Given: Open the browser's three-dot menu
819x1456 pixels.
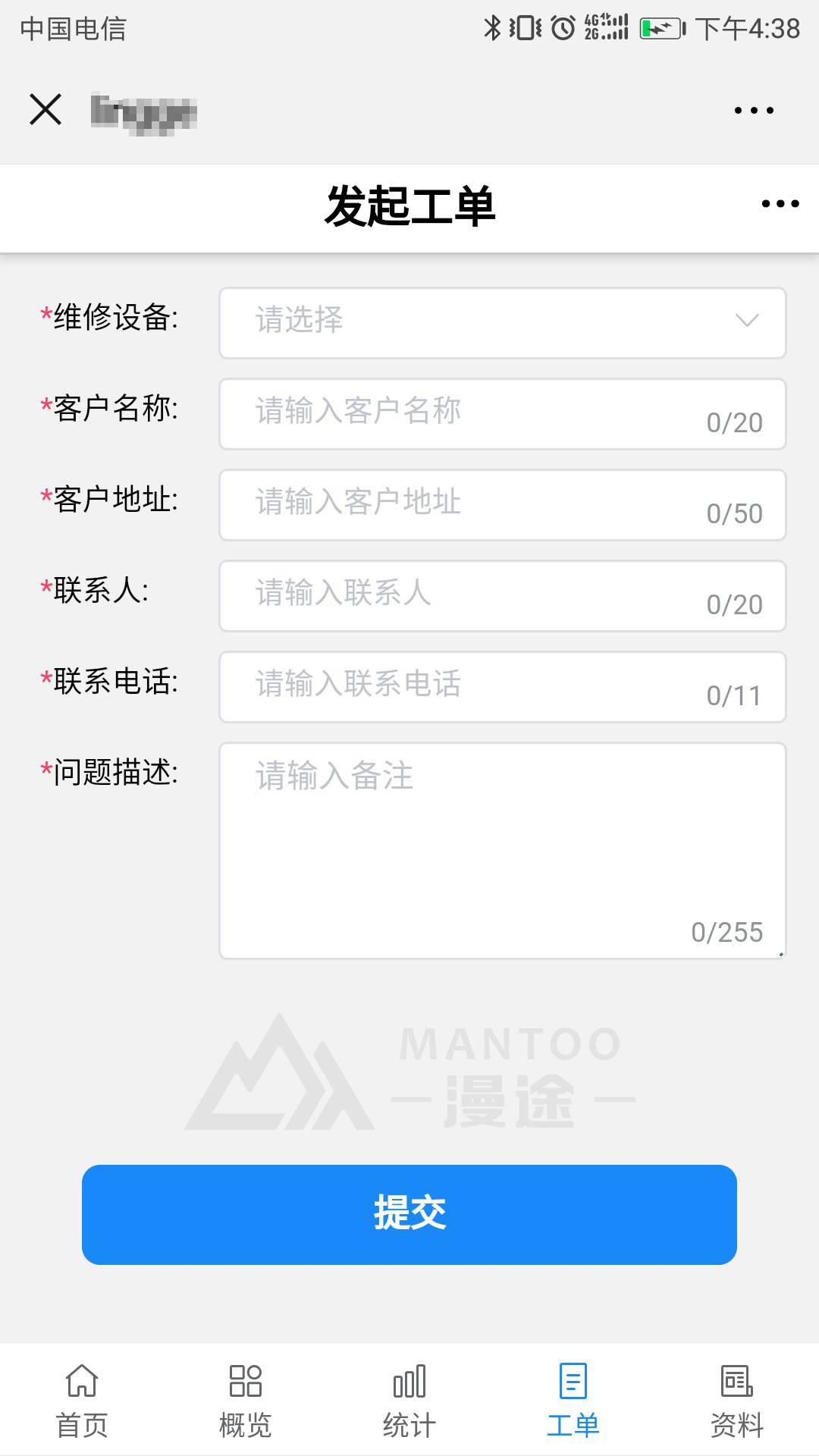Looking at the screenshot, I should (x=754, y=111).
